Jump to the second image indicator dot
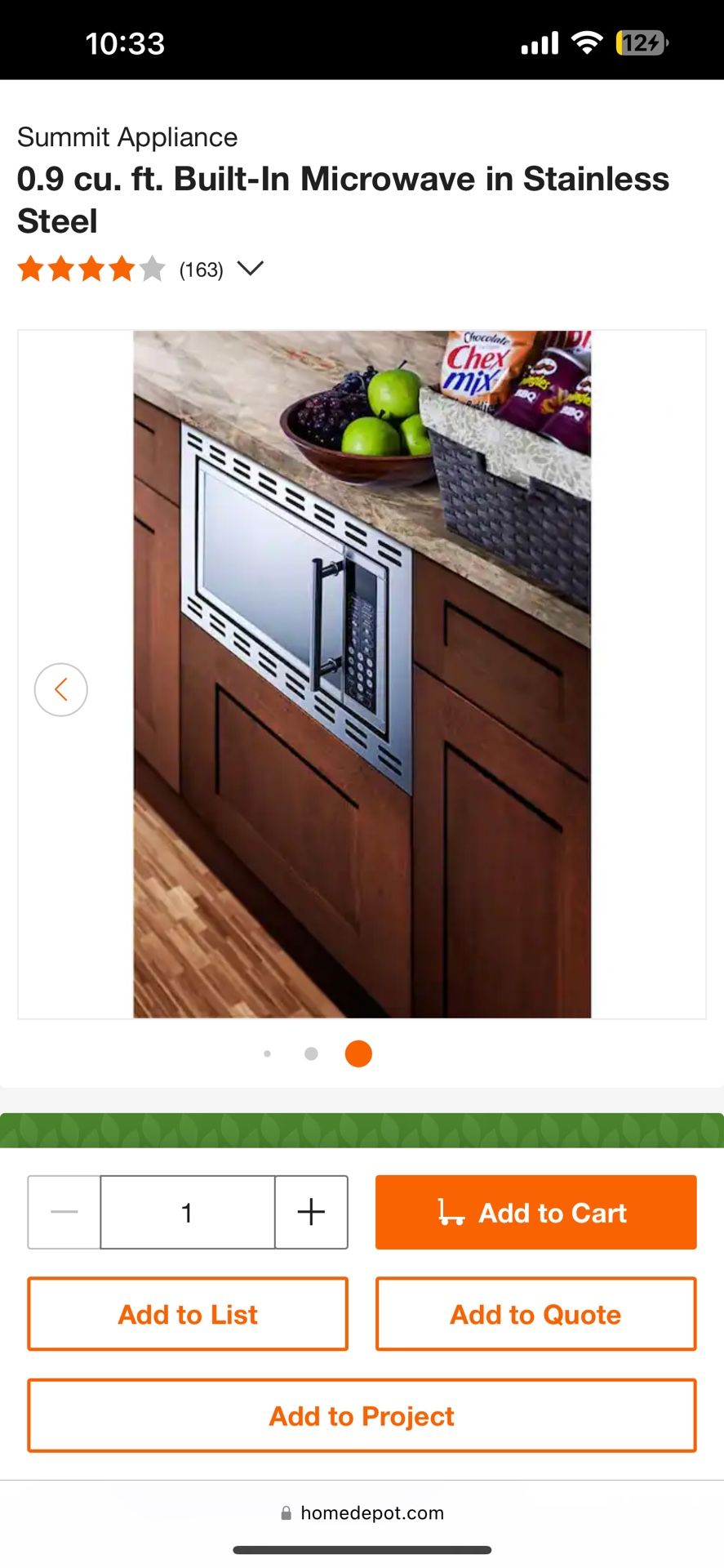 pos(311,1053)
